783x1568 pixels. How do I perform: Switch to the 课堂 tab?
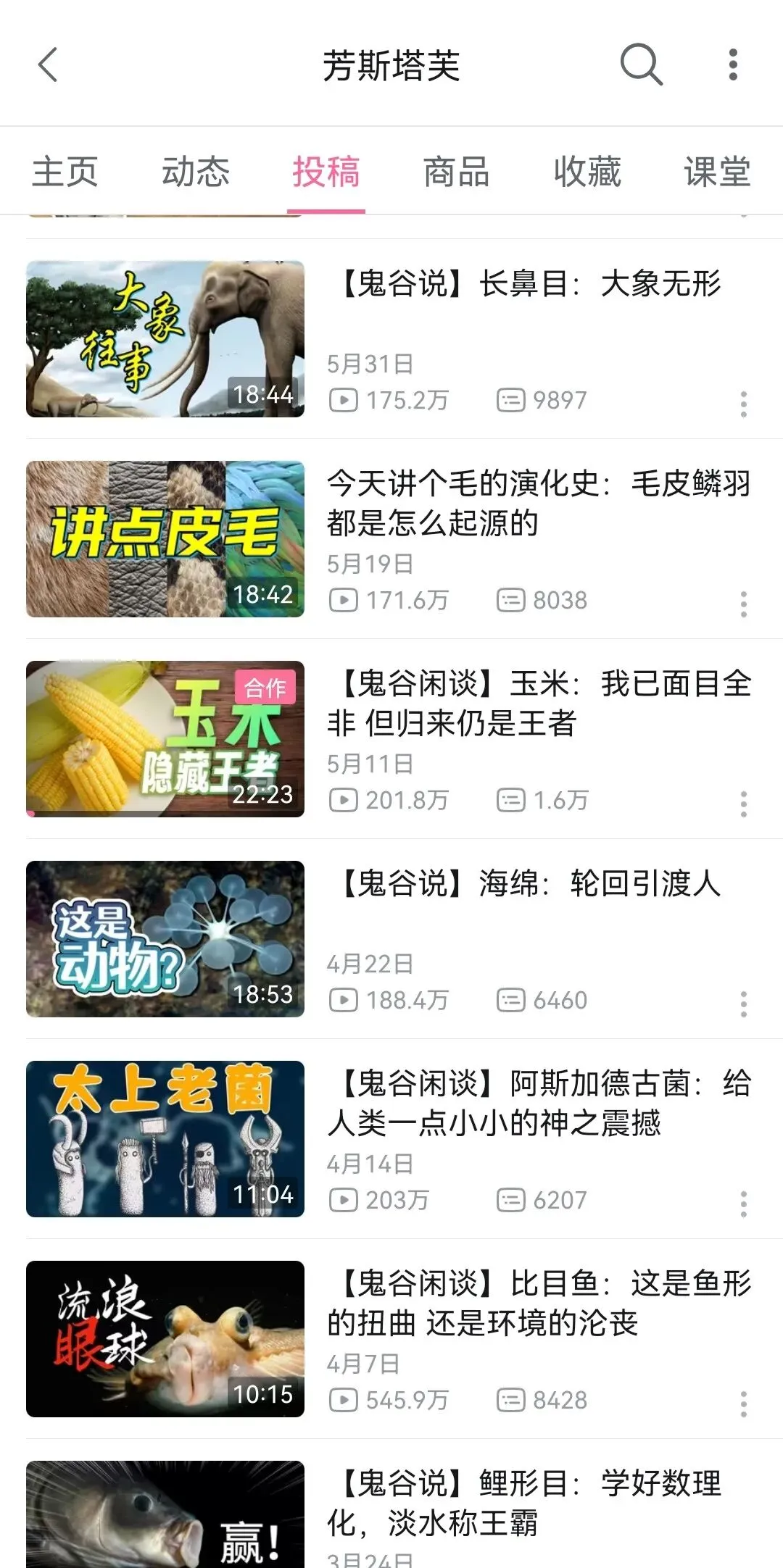coord(717,172)
